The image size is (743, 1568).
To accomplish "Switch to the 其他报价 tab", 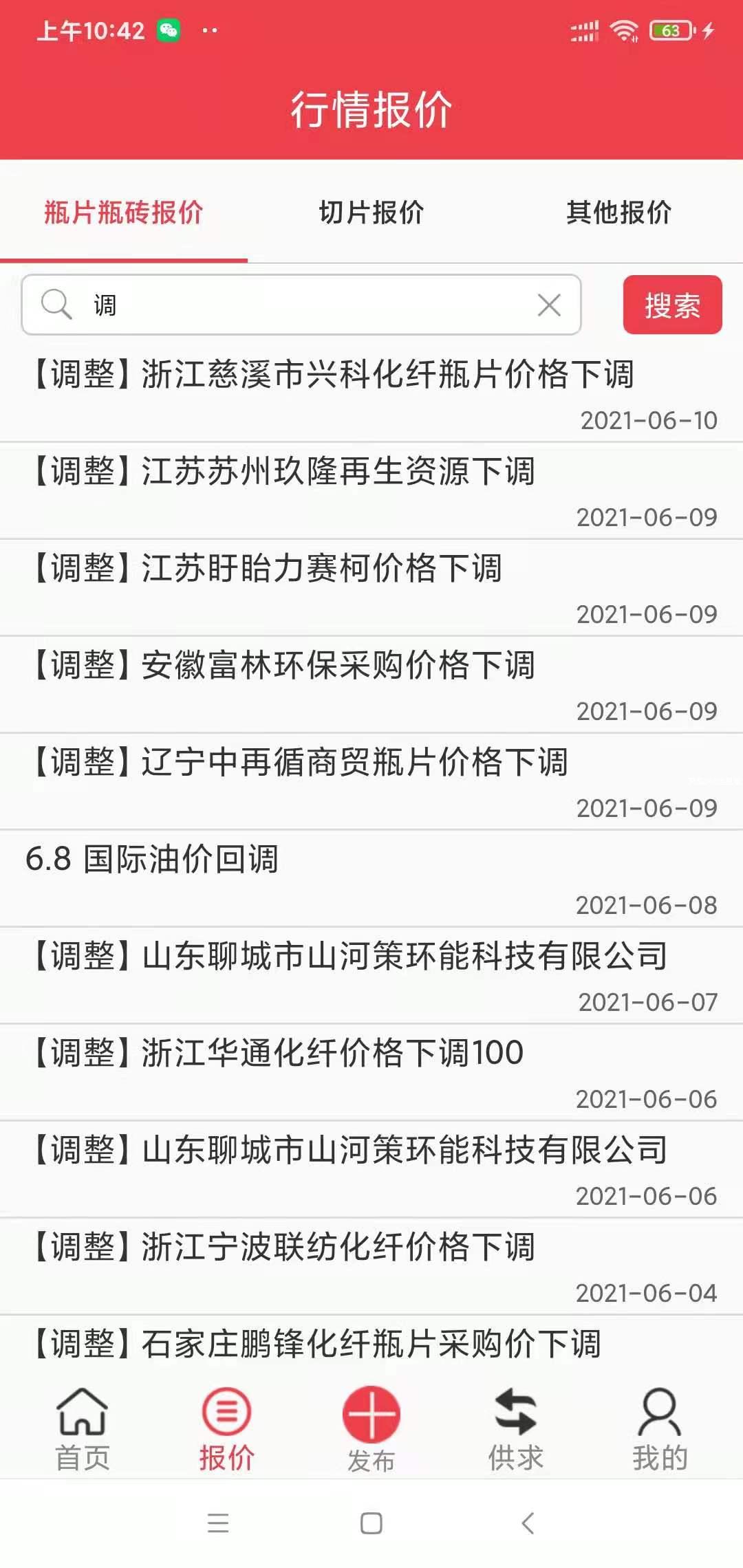I will pyautogui.click(x=618, y=213).
